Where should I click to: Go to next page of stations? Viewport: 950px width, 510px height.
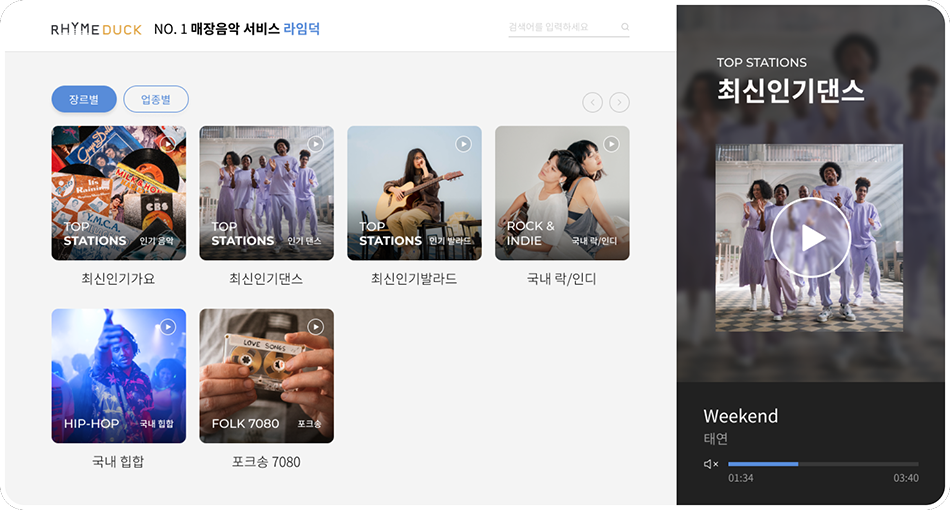tap(620, 102)
